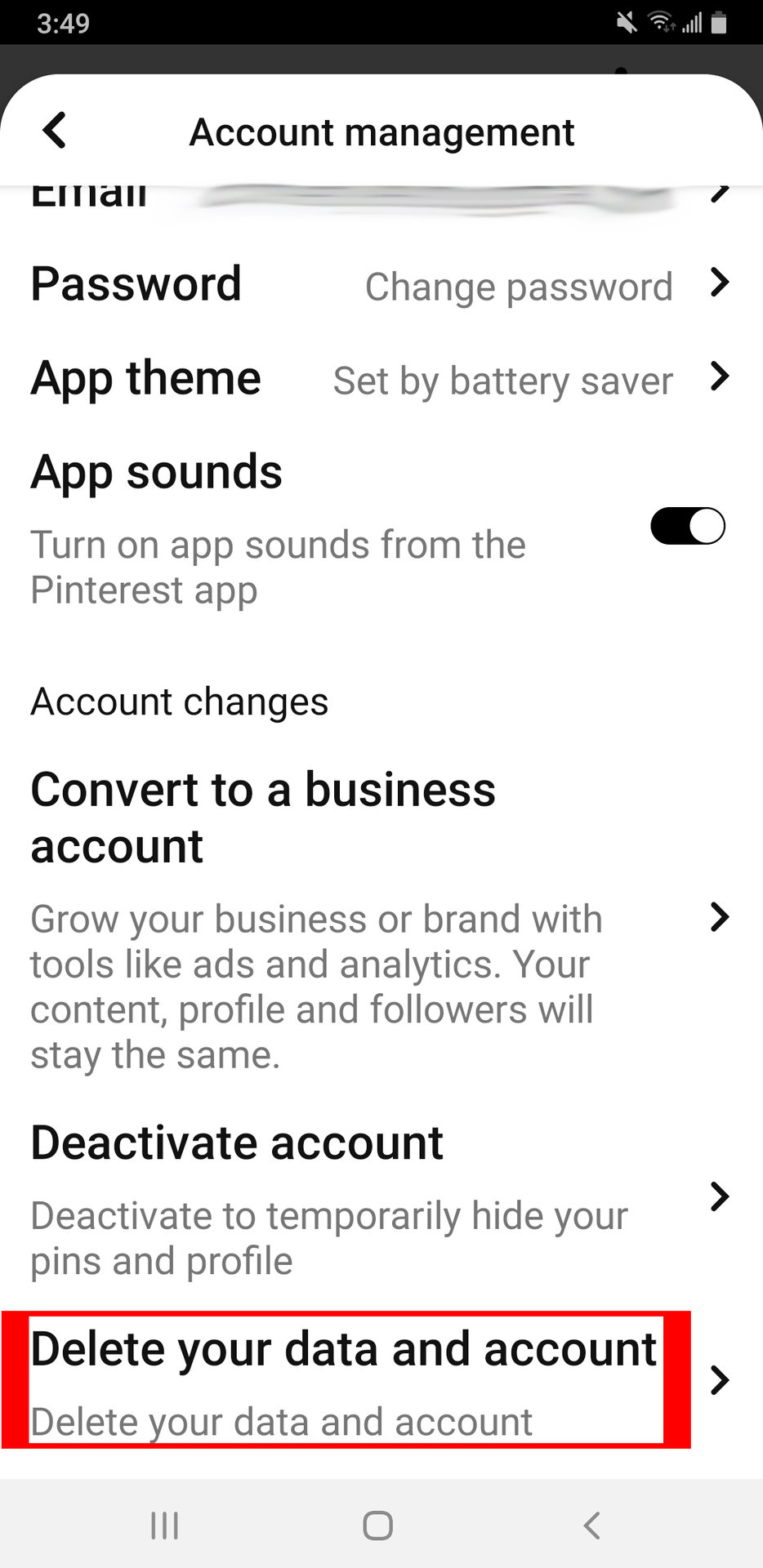Open recent apps from navigation bar
The width and height of the screenshot is (763, 1568).
(x=164, y=1525)
